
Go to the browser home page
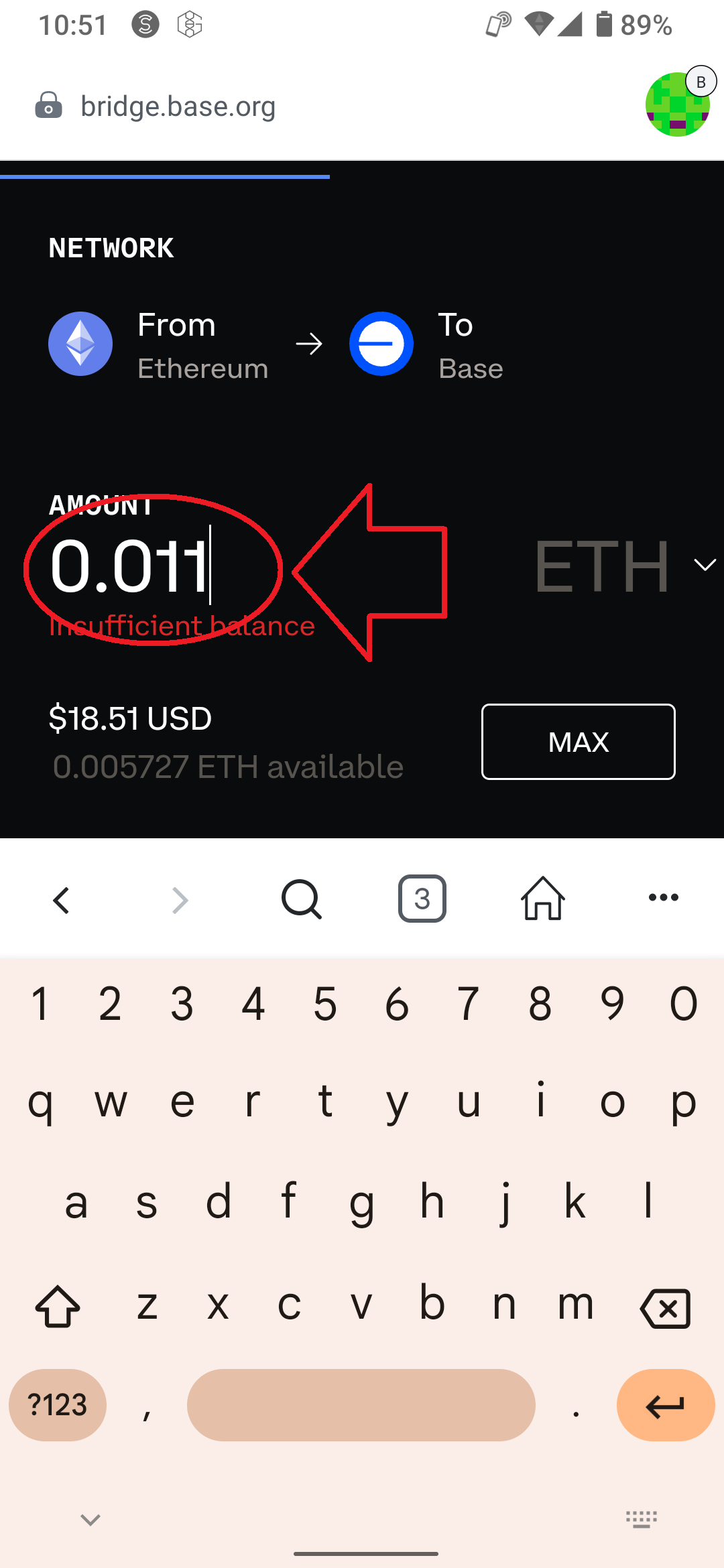(x=543, y=899)
